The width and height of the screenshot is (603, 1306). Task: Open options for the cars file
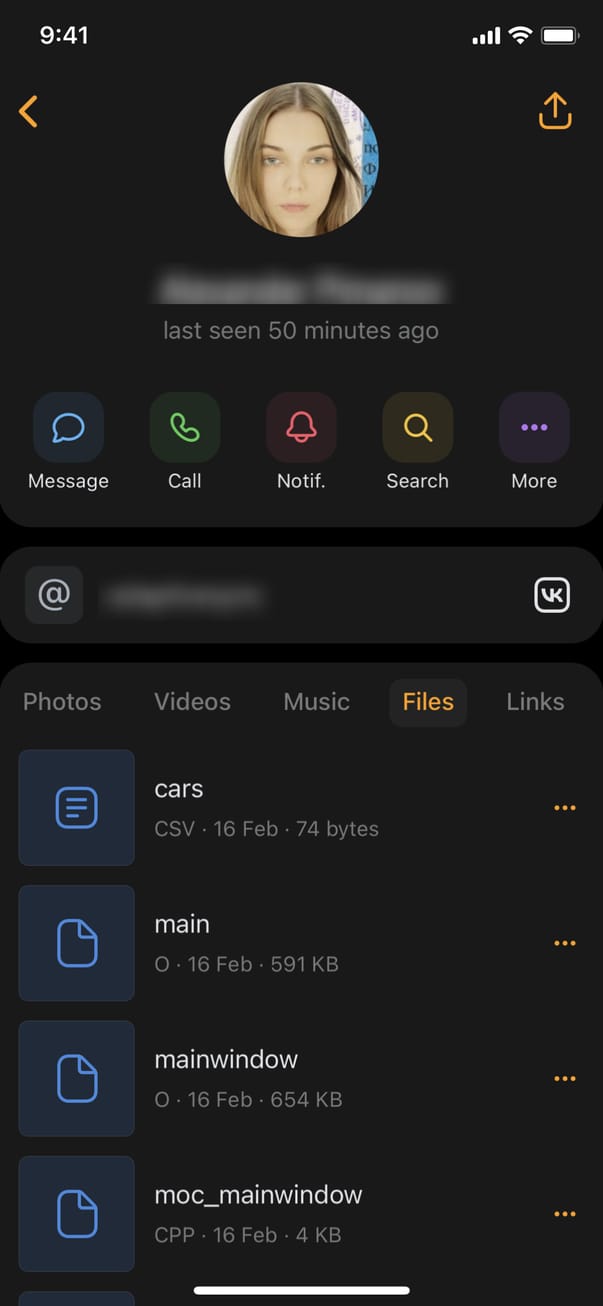click(565, 808)
